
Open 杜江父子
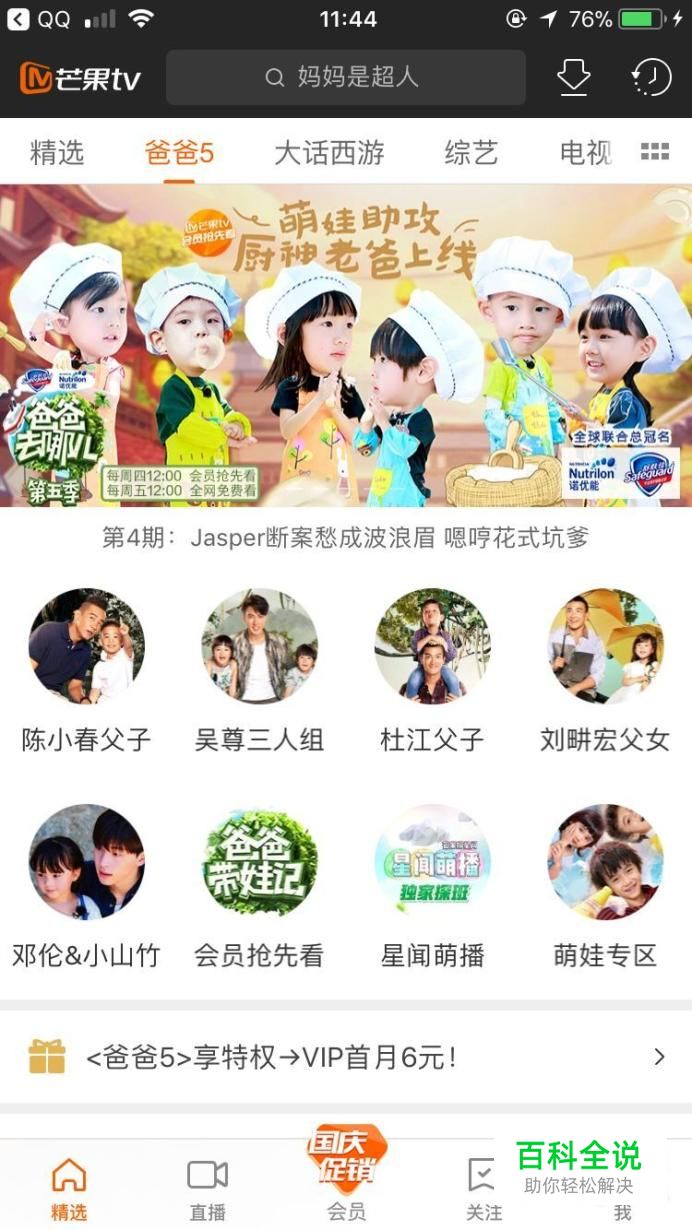pos(432,670)
